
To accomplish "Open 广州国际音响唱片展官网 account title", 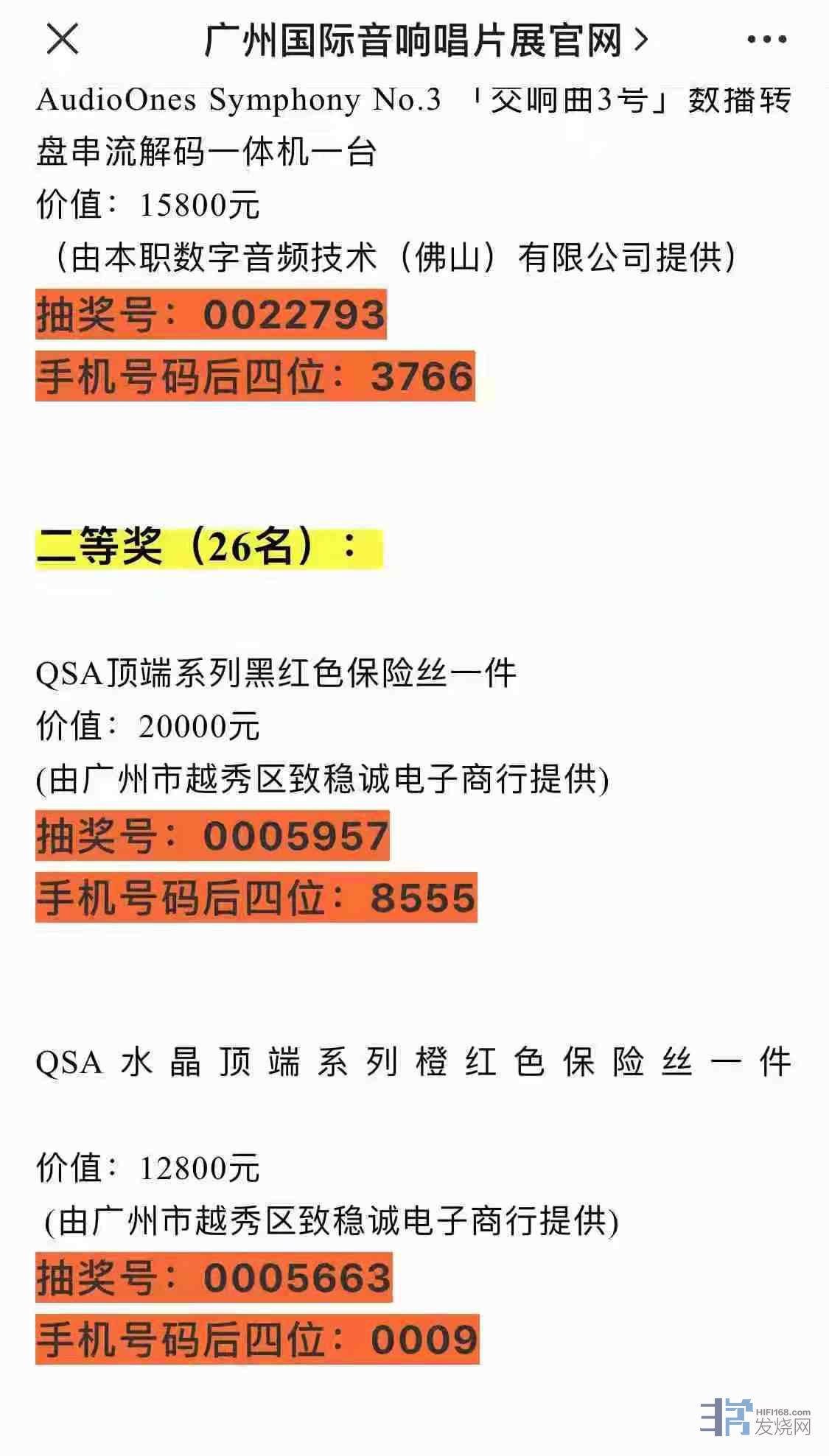I will click(x=424, y=41).
